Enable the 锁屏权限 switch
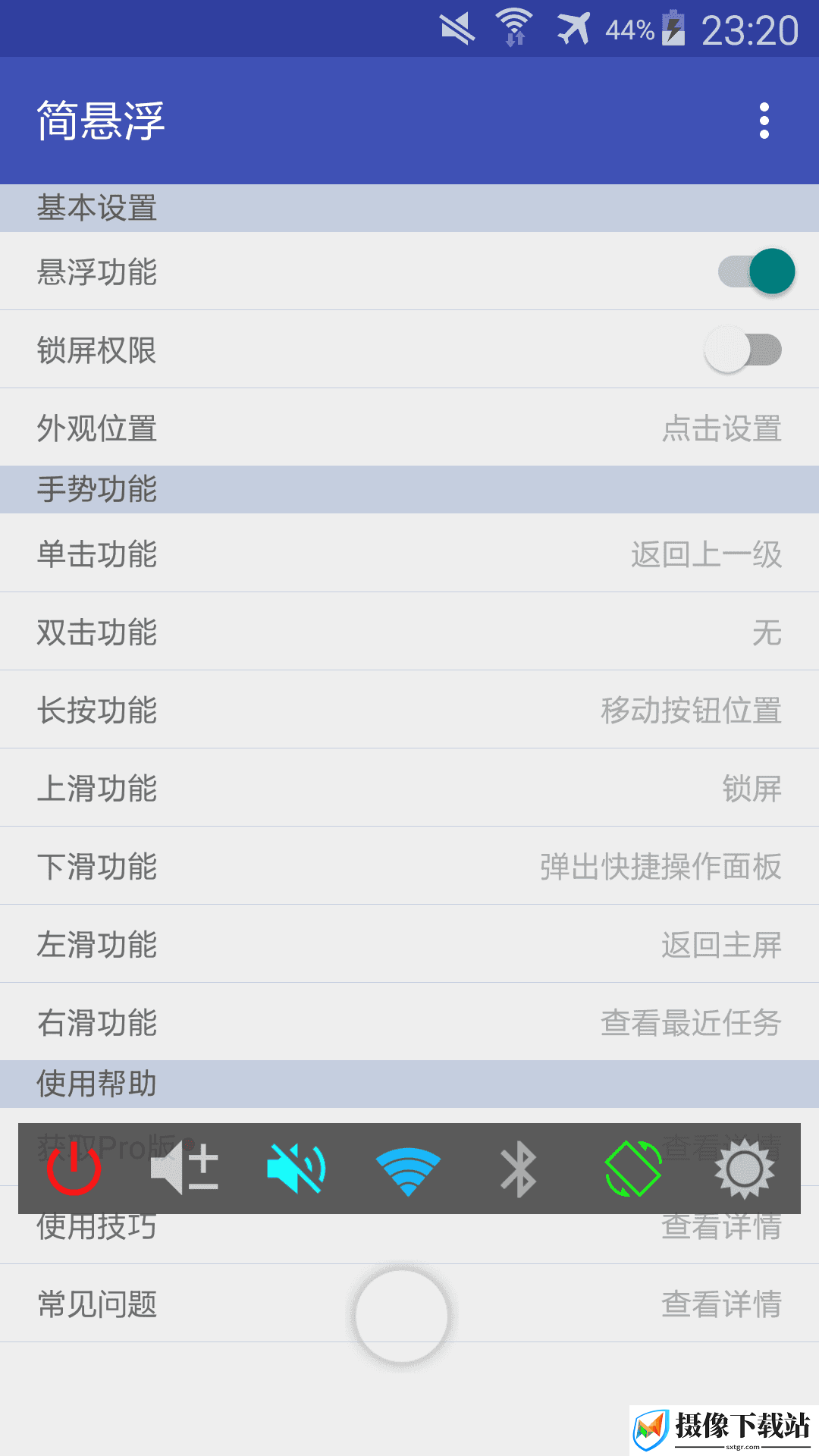 [743, 350]
